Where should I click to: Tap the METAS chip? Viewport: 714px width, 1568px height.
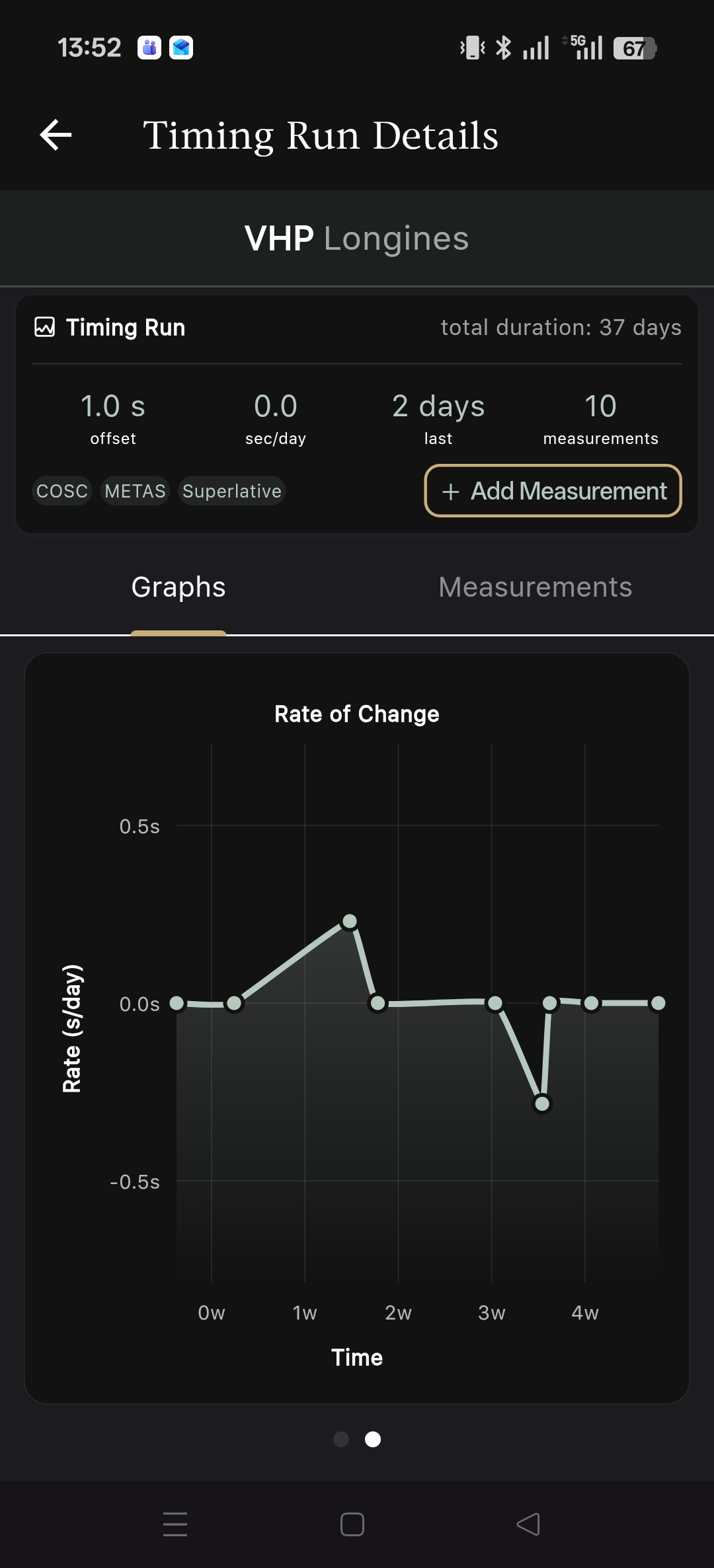[x=135, y=491]
